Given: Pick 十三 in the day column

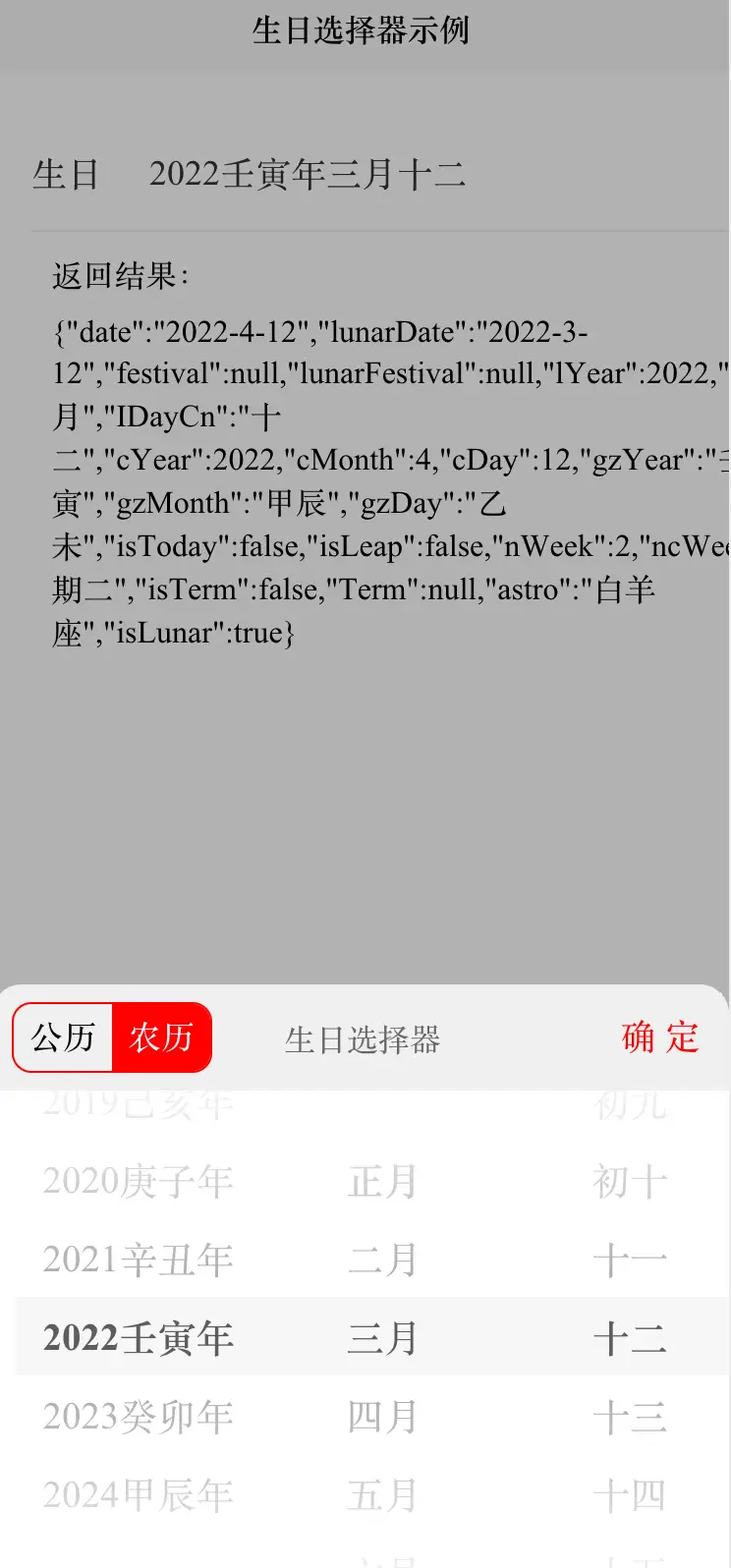Looking at the screenshot, I should [630, 1417].
